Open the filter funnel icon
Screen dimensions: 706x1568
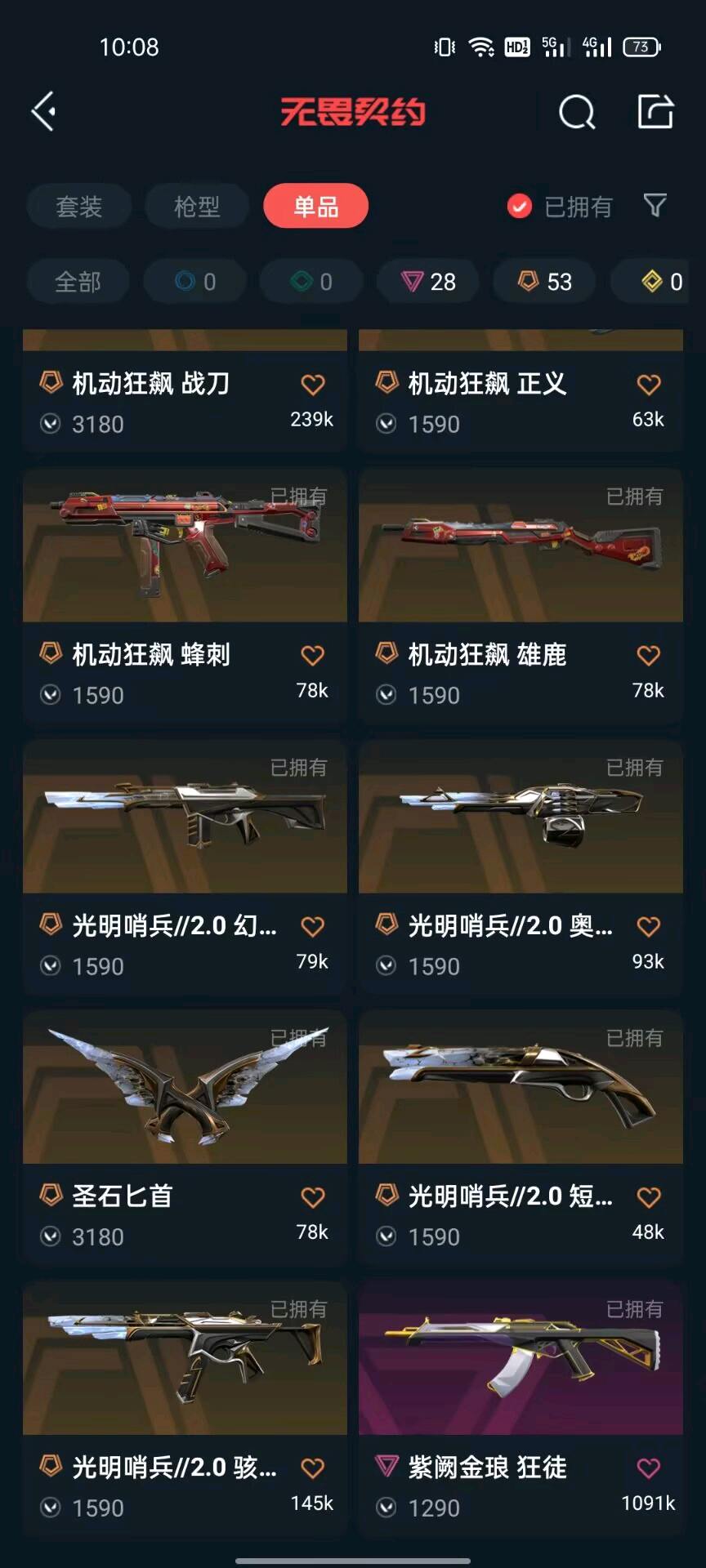655,206
